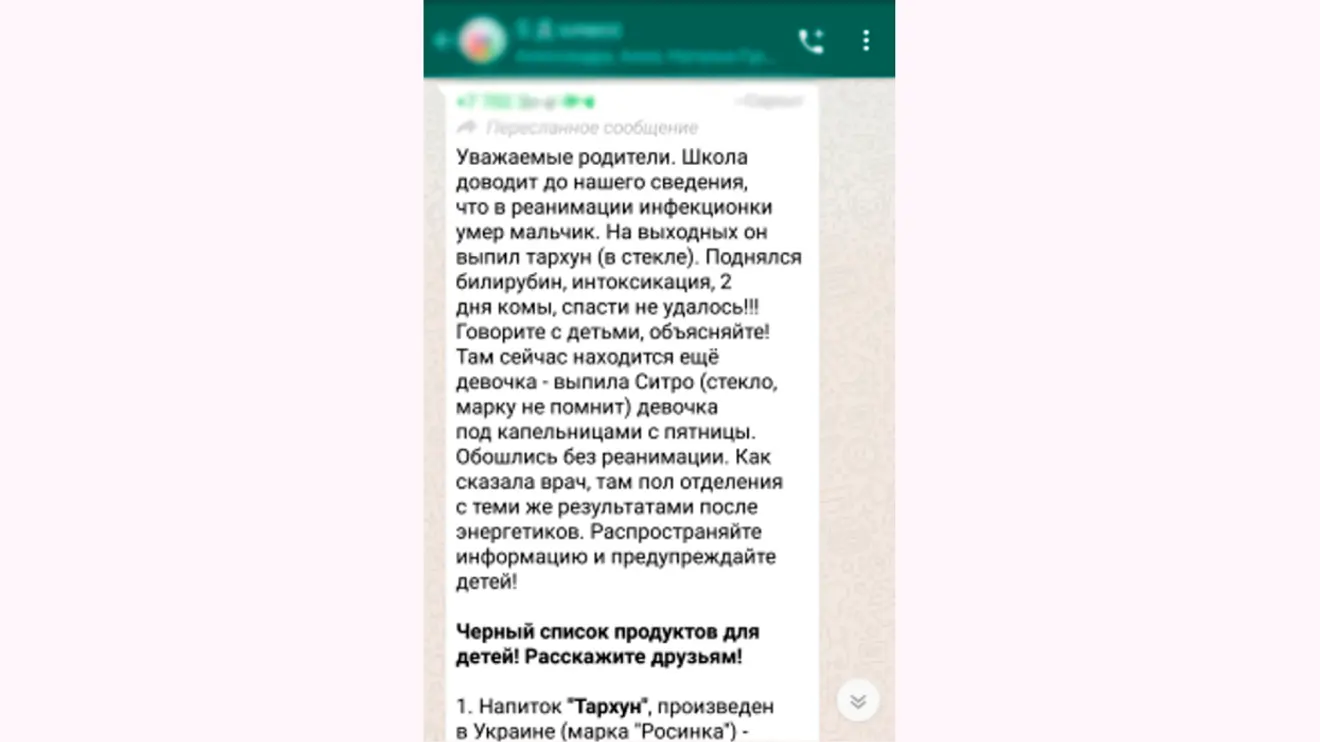Go back to the chats list
The image size is (1320, 742).
pyautogui.click(x=441, y=41)
